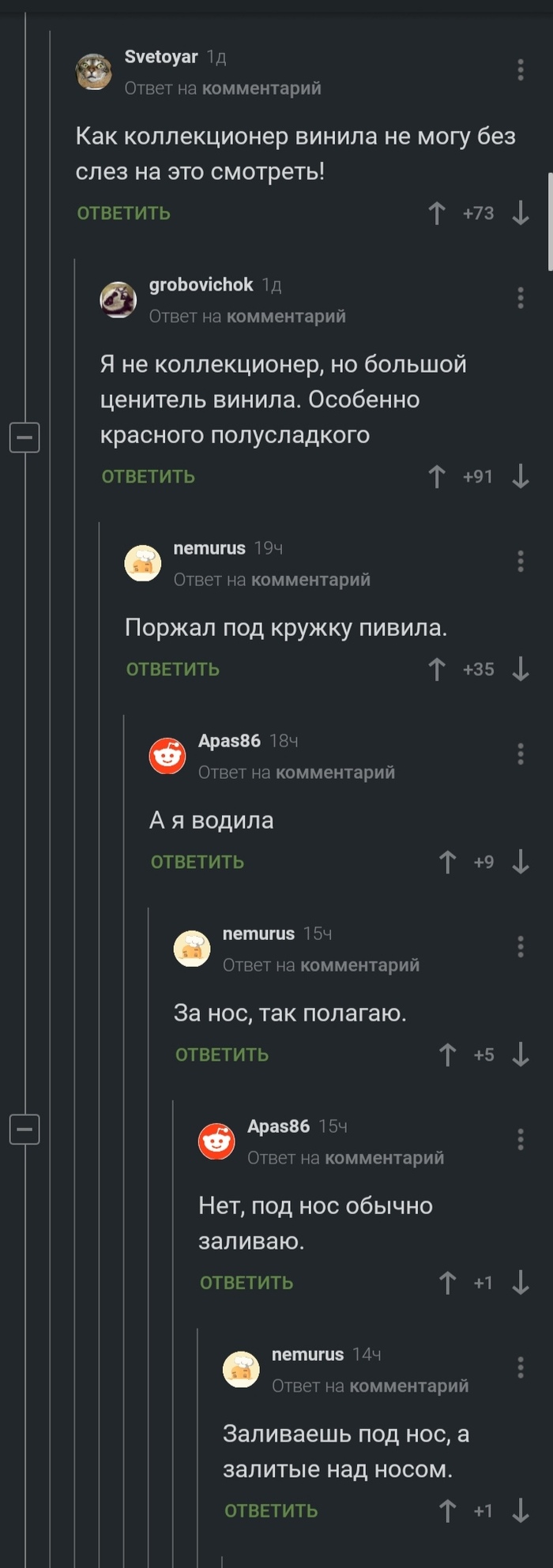Open grobovichok's profile name
The width and height of the screenshot is (553, 1568).
pyautogui.click(x=201, y=284)
